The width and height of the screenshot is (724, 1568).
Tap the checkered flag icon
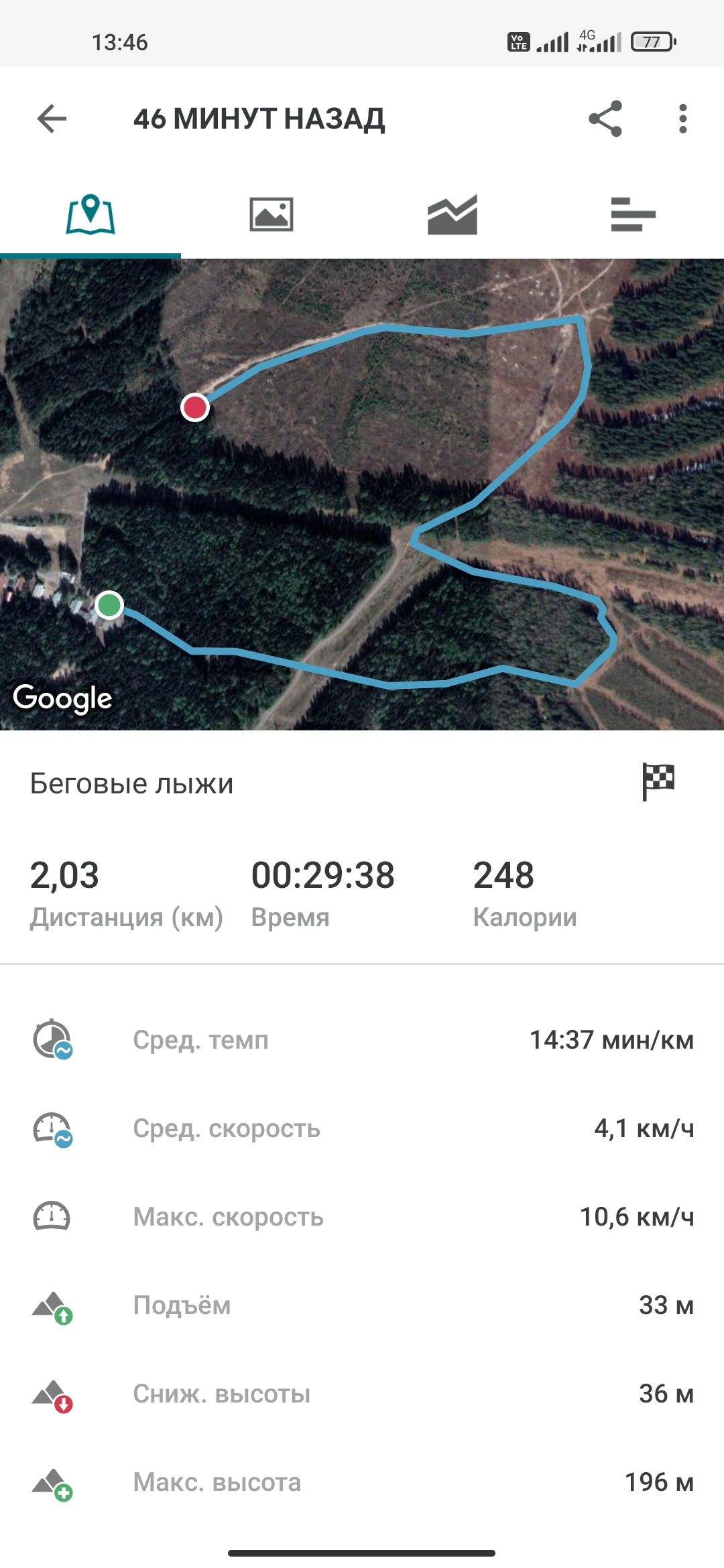(658, 781)
